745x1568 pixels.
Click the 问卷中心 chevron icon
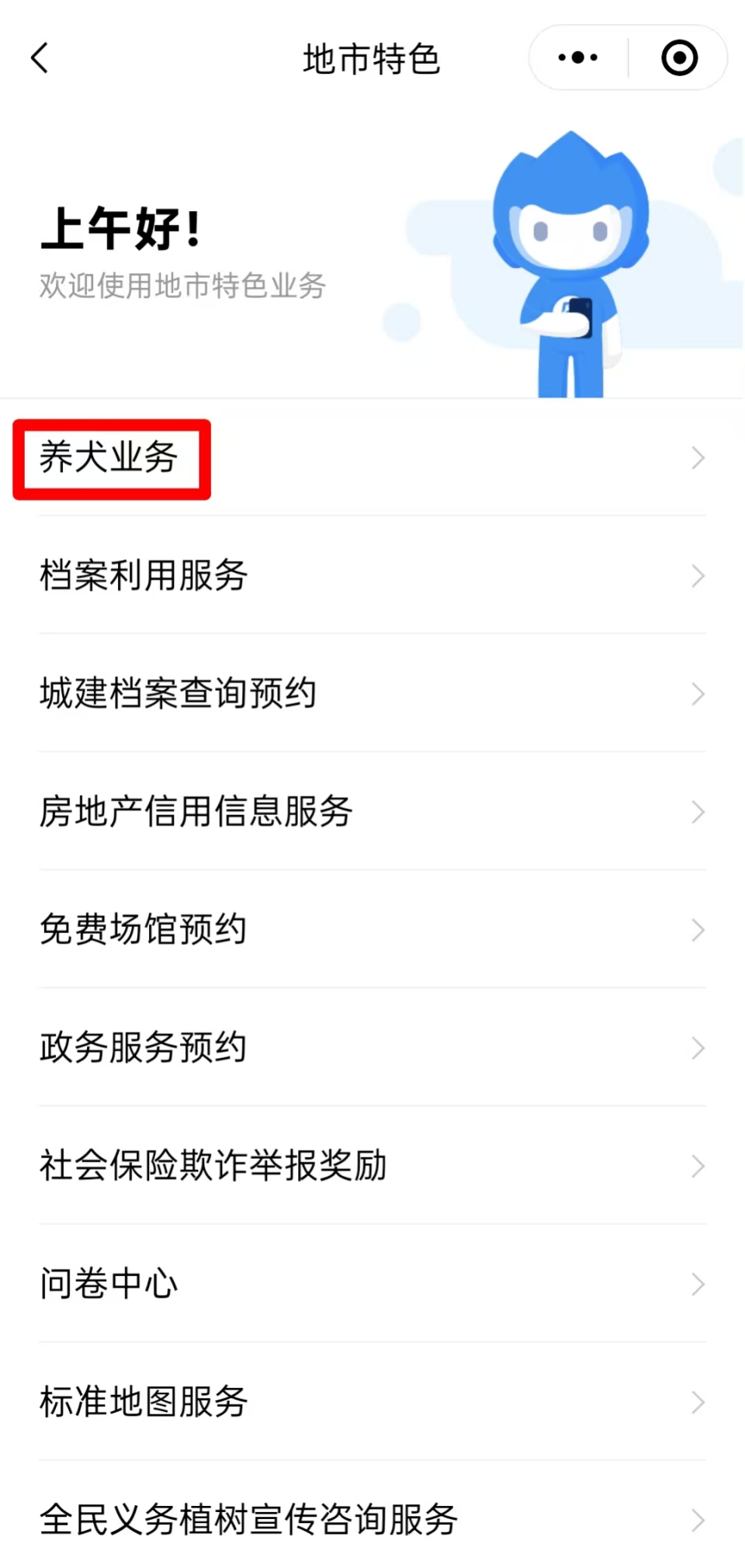[696, 1285]
